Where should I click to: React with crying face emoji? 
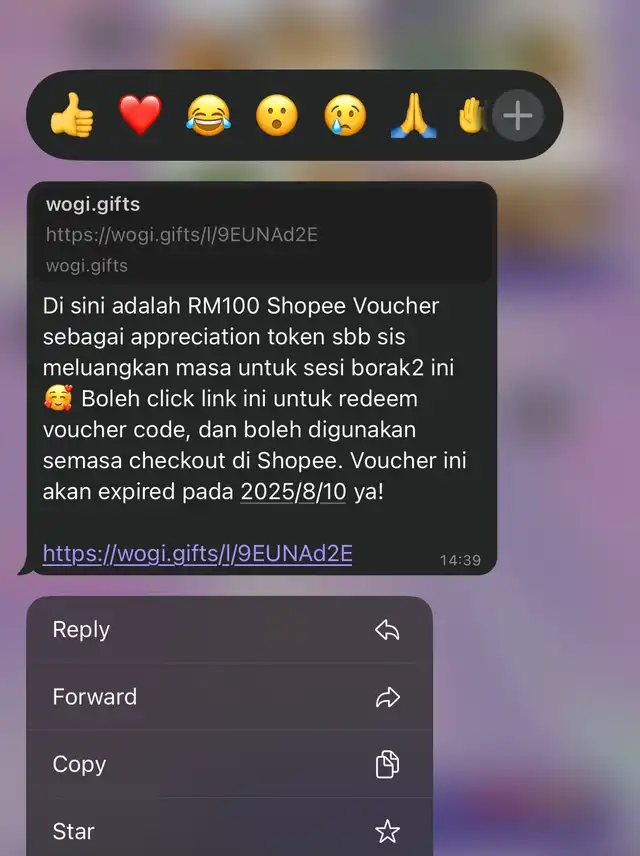tap(345, 116)
